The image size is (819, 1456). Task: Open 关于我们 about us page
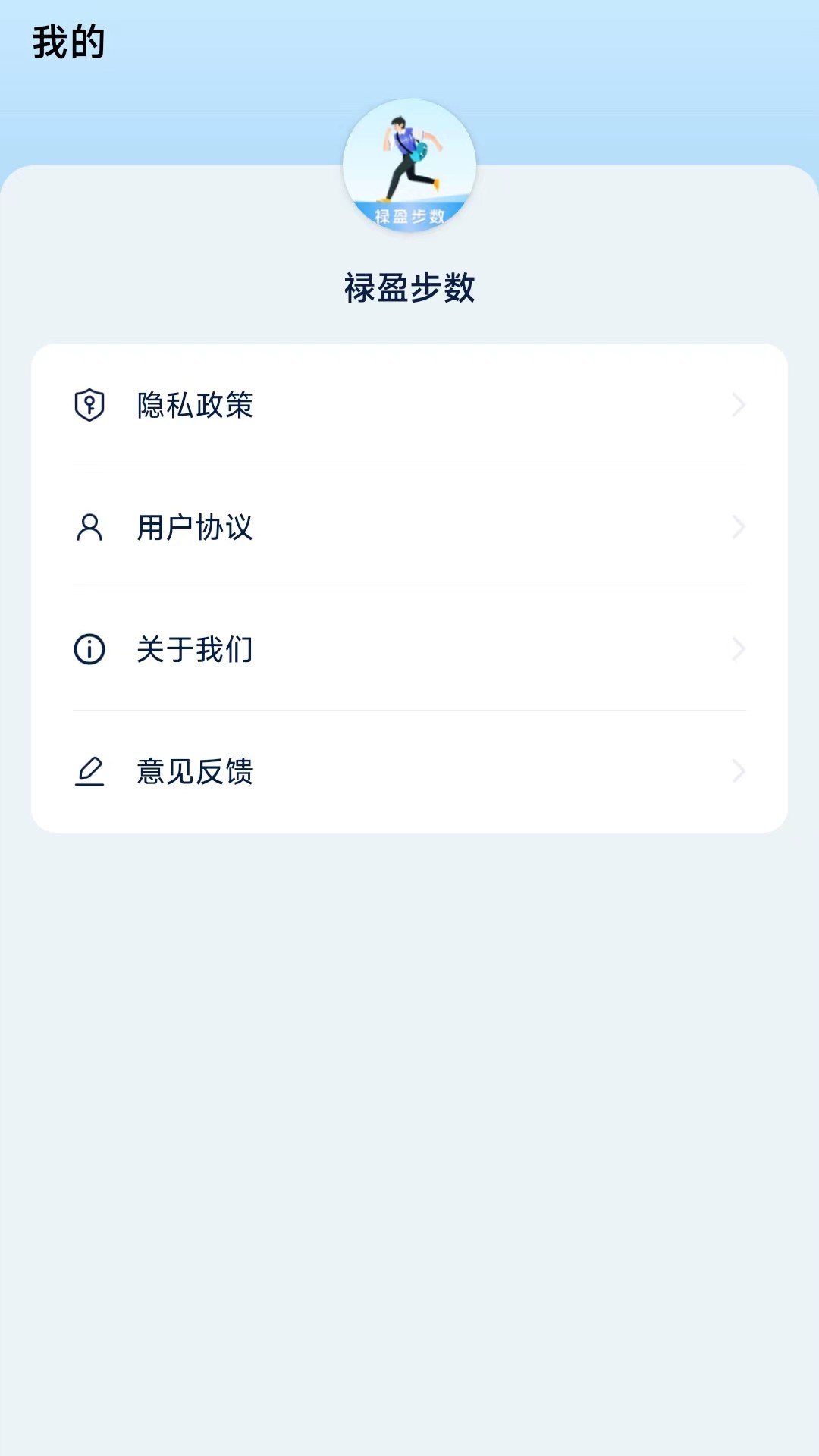pyautogui.click(x=409, y=649)
